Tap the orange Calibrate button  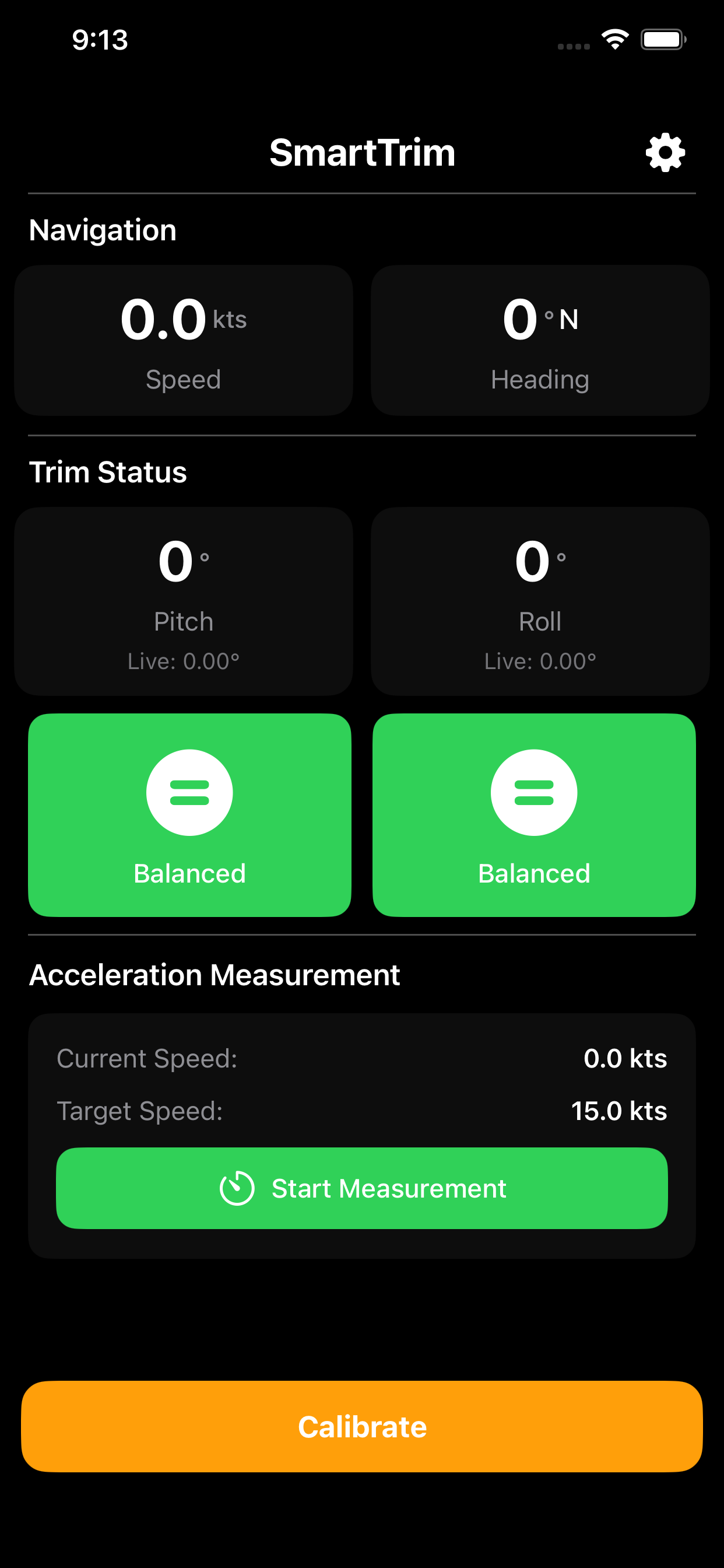coord(362,1427)
